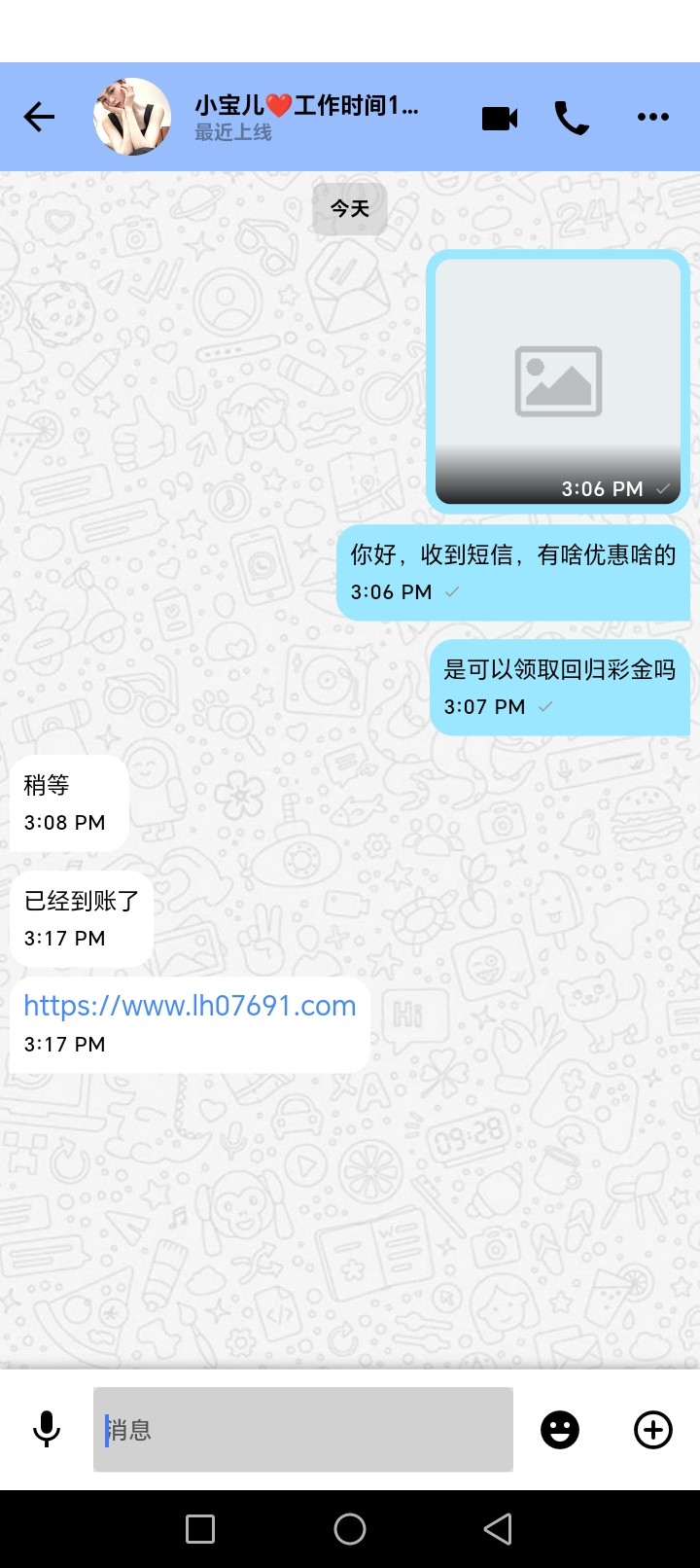Focus the 消息 message input field
The height and width of the screenshot is (1568, 700).
coord(302,1430)
